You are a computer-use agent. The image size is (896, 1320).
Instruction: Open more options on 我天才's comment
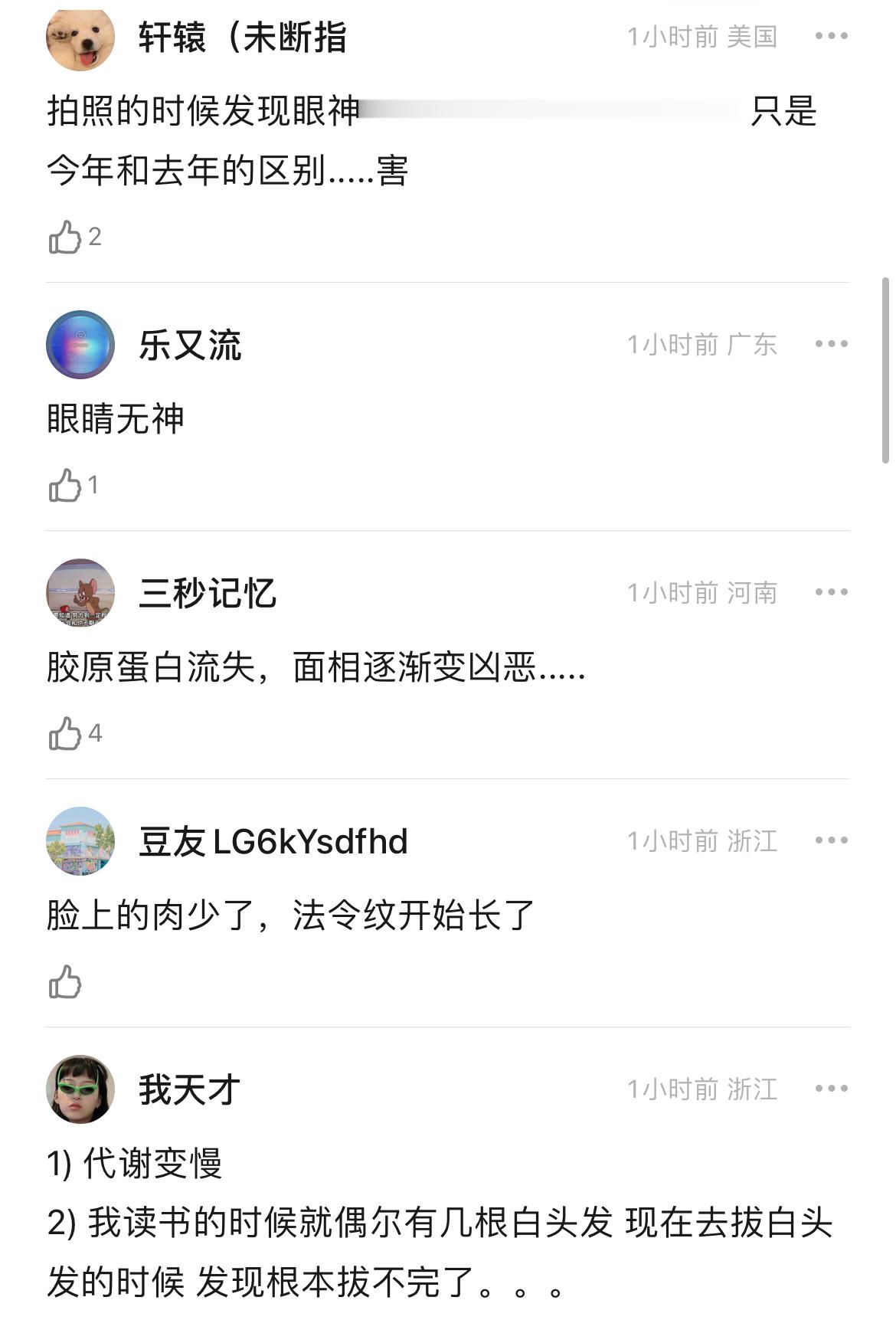[x=831, y=1089]
